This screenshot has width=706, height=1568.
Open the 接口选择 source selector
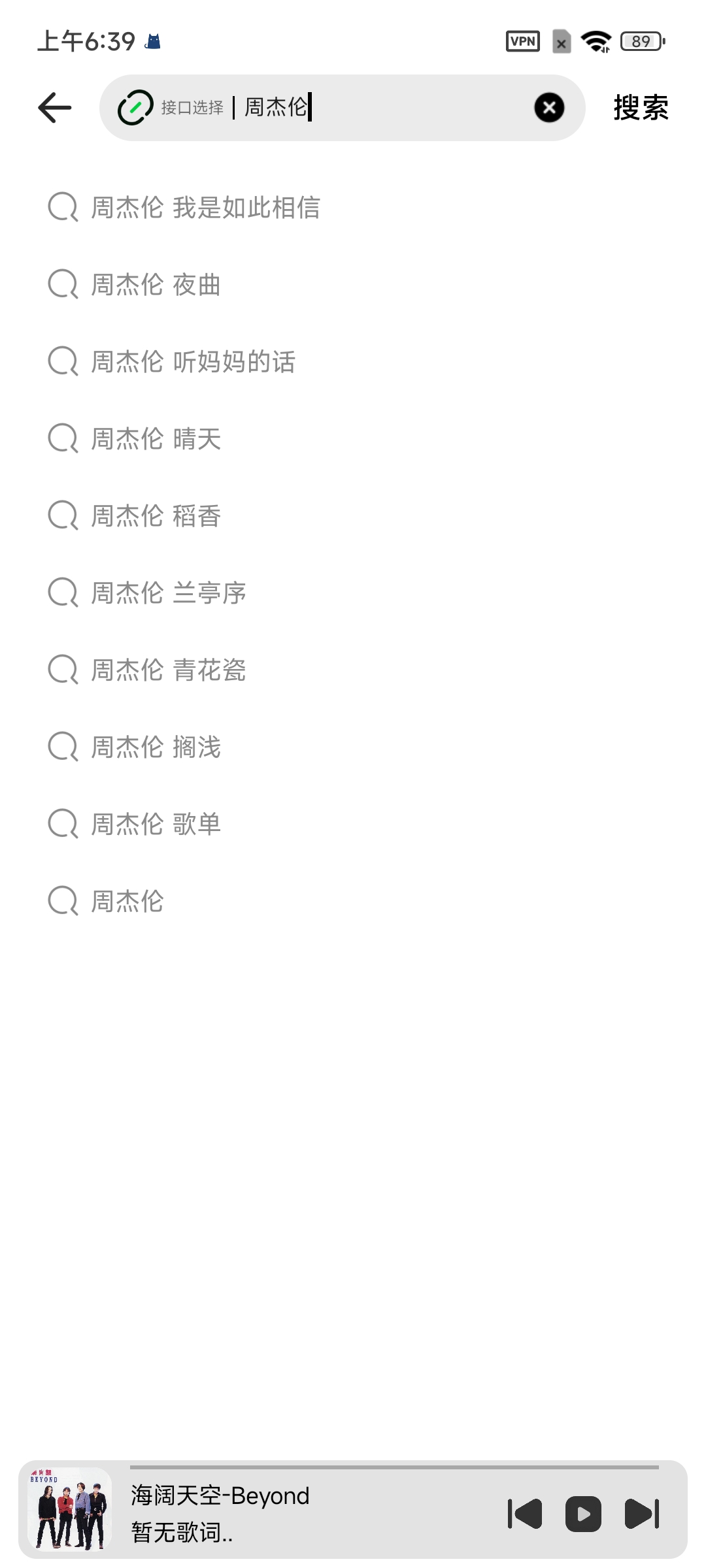(x=172, y=108)
